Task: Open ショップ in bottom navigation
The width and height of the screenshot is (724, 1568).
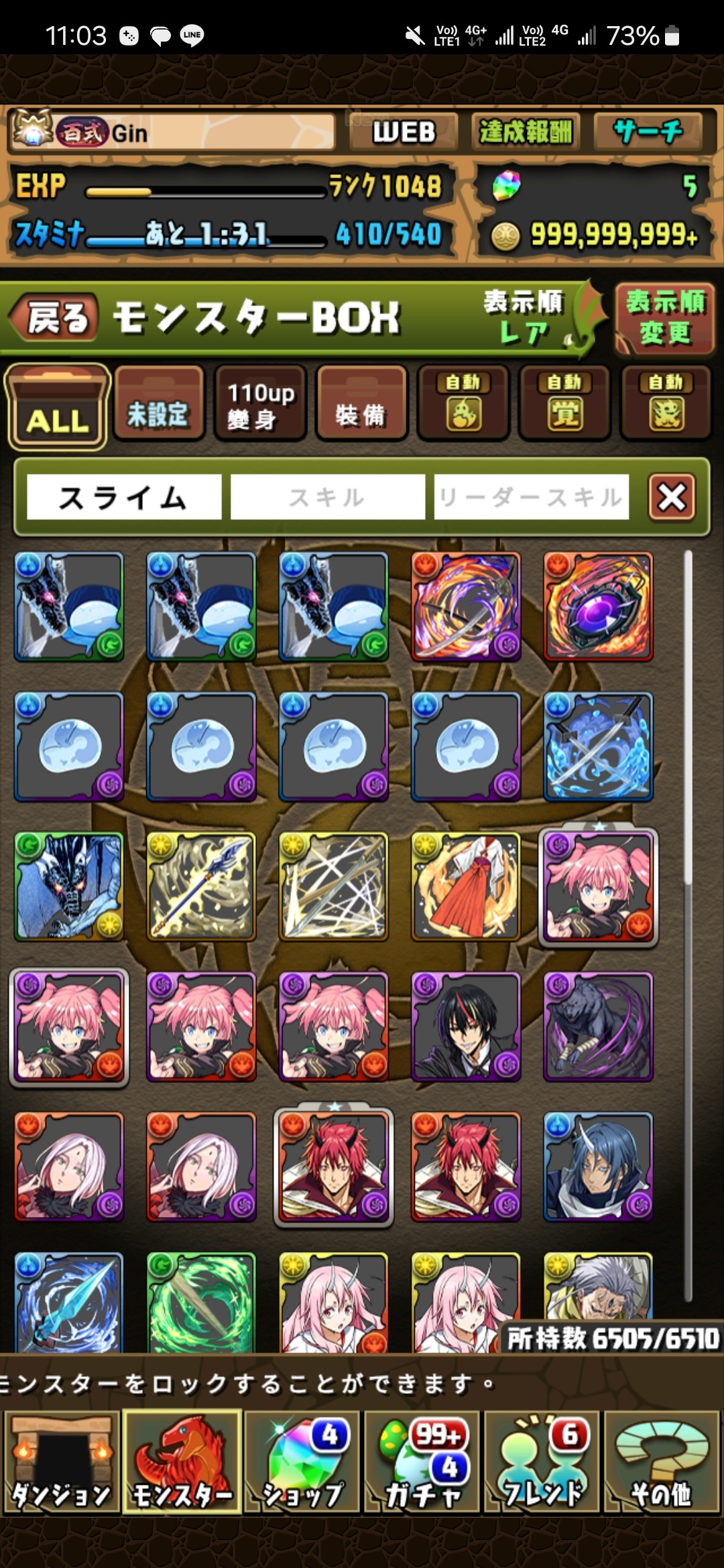Action: tap(302, 1461)
